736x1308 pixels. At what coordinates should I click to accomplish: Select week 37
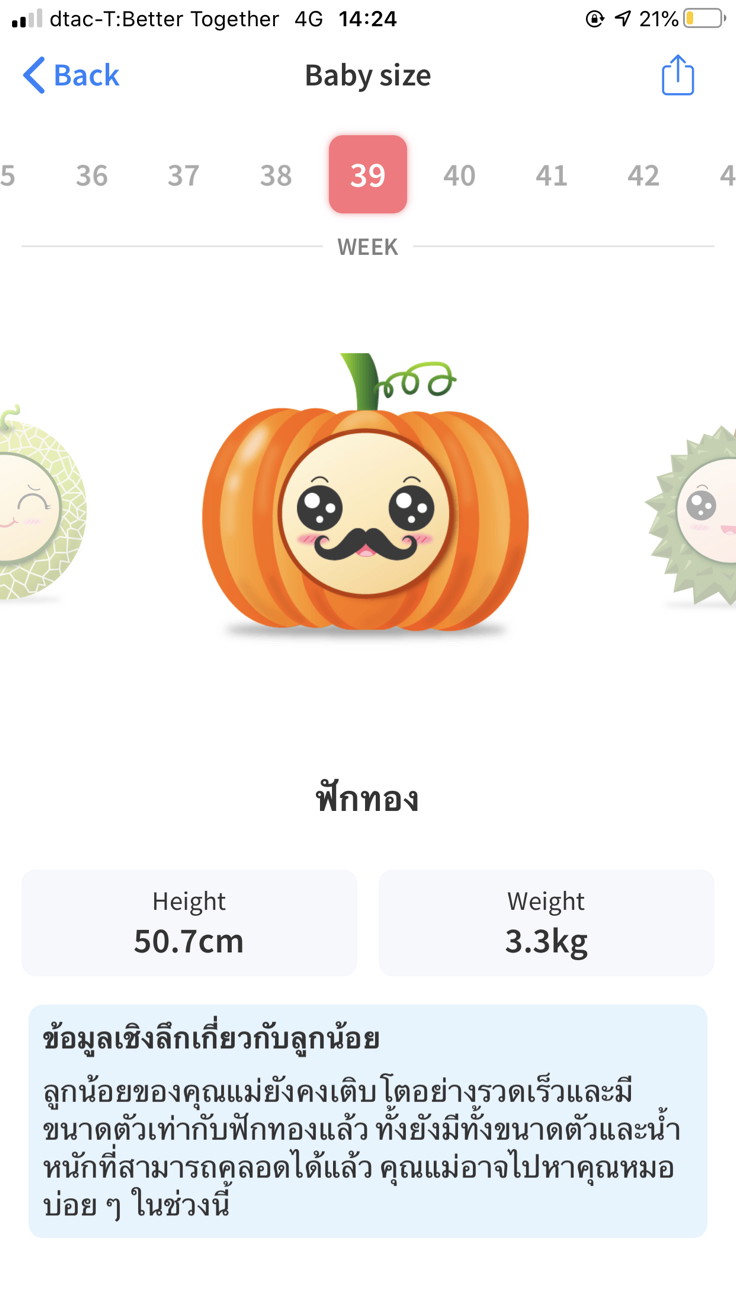(184, 176)
